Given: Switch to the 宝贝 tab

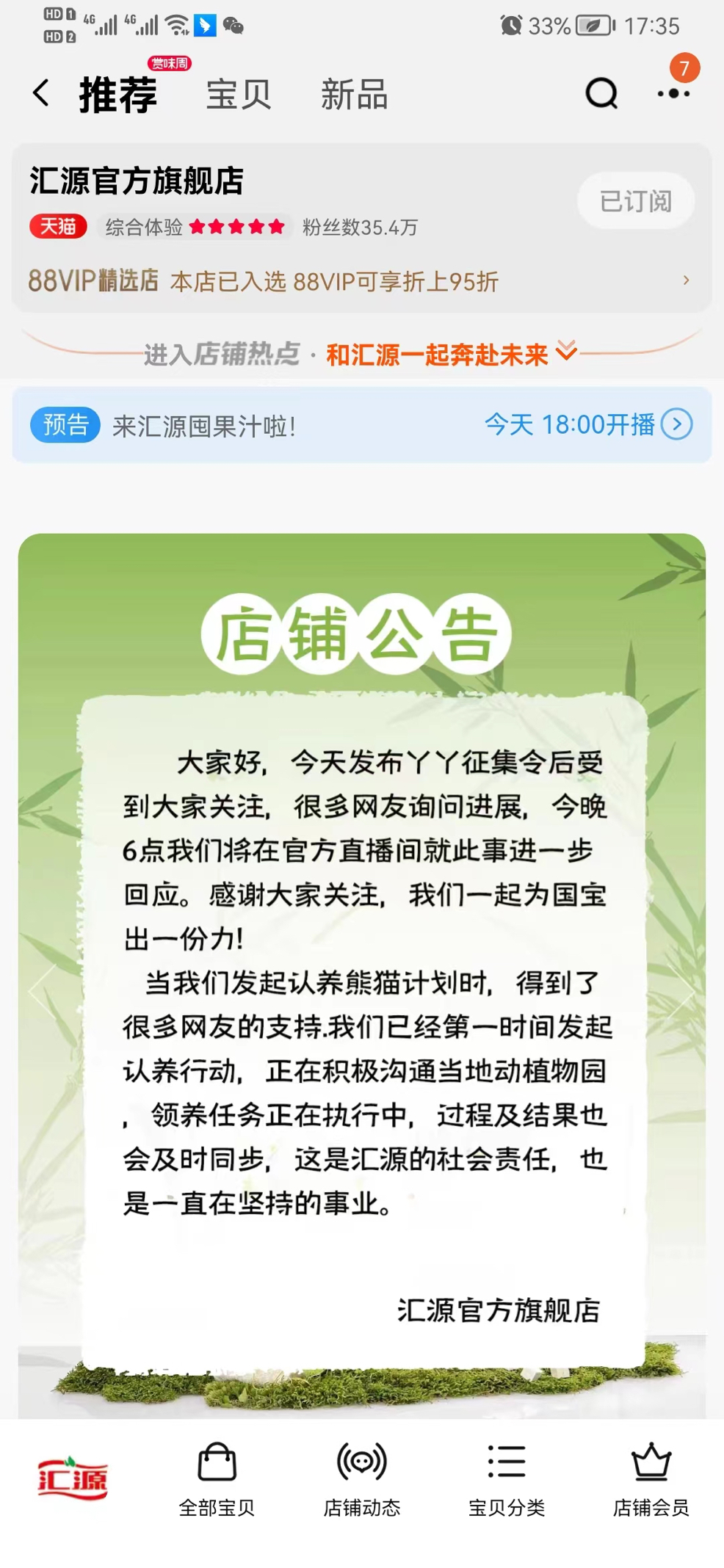Looking at the screenshot, I should (x=239, y=95).
